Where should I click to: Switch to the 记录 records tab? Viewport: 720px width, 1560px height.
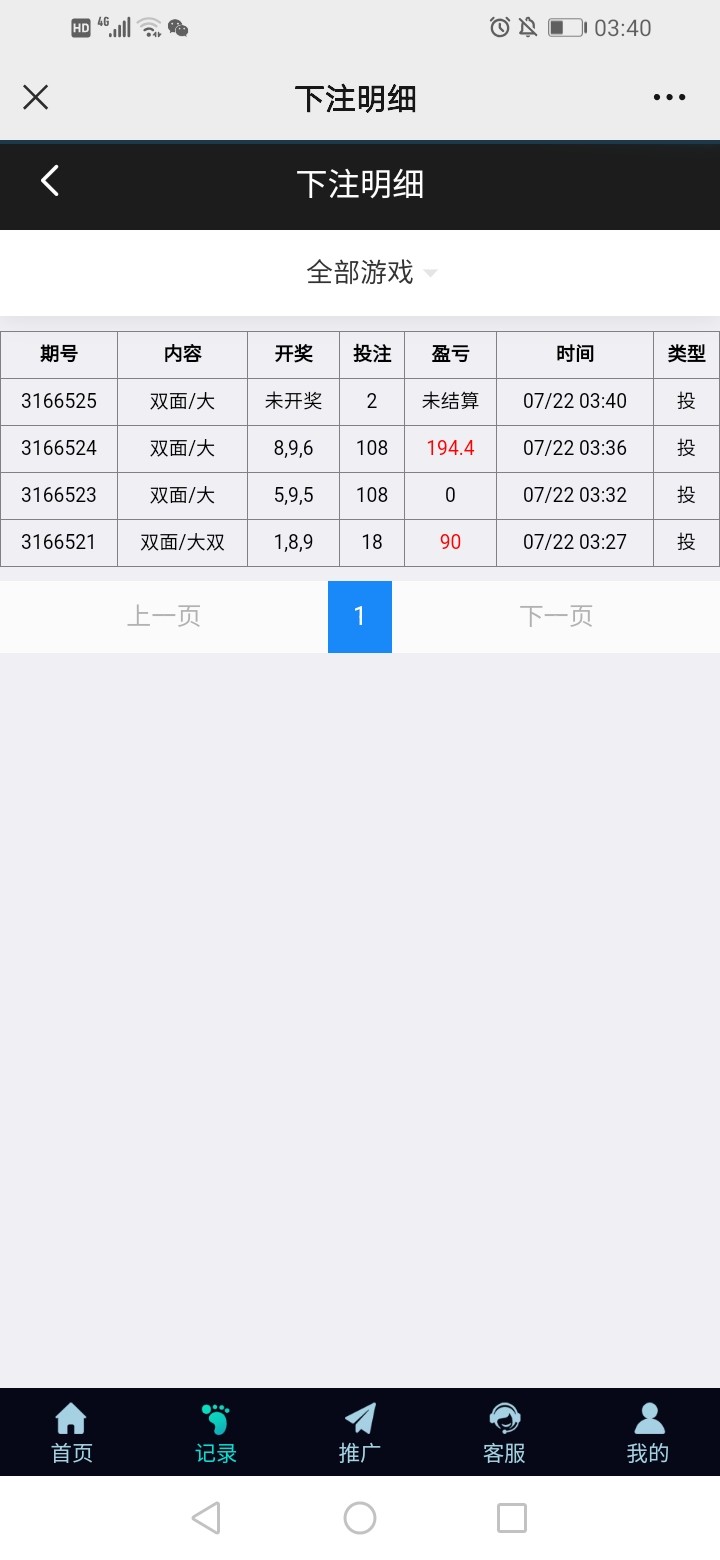[x=216, y=1432]
